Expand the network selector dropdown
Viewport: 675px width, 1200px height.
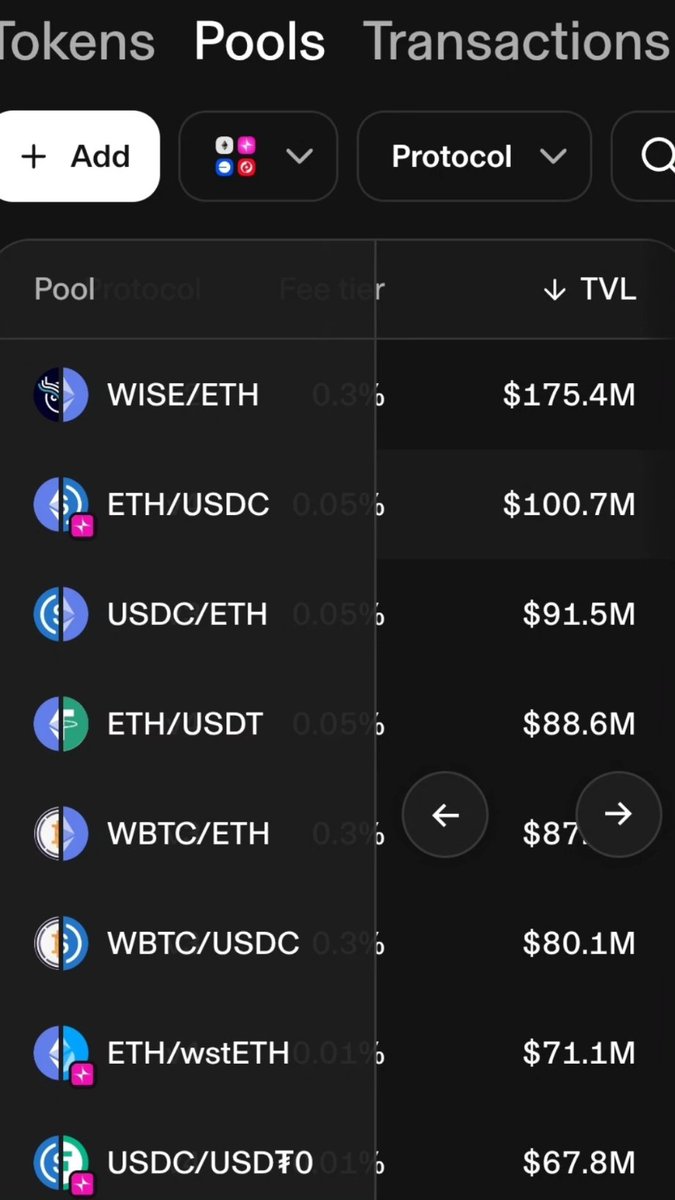(258, 156)
